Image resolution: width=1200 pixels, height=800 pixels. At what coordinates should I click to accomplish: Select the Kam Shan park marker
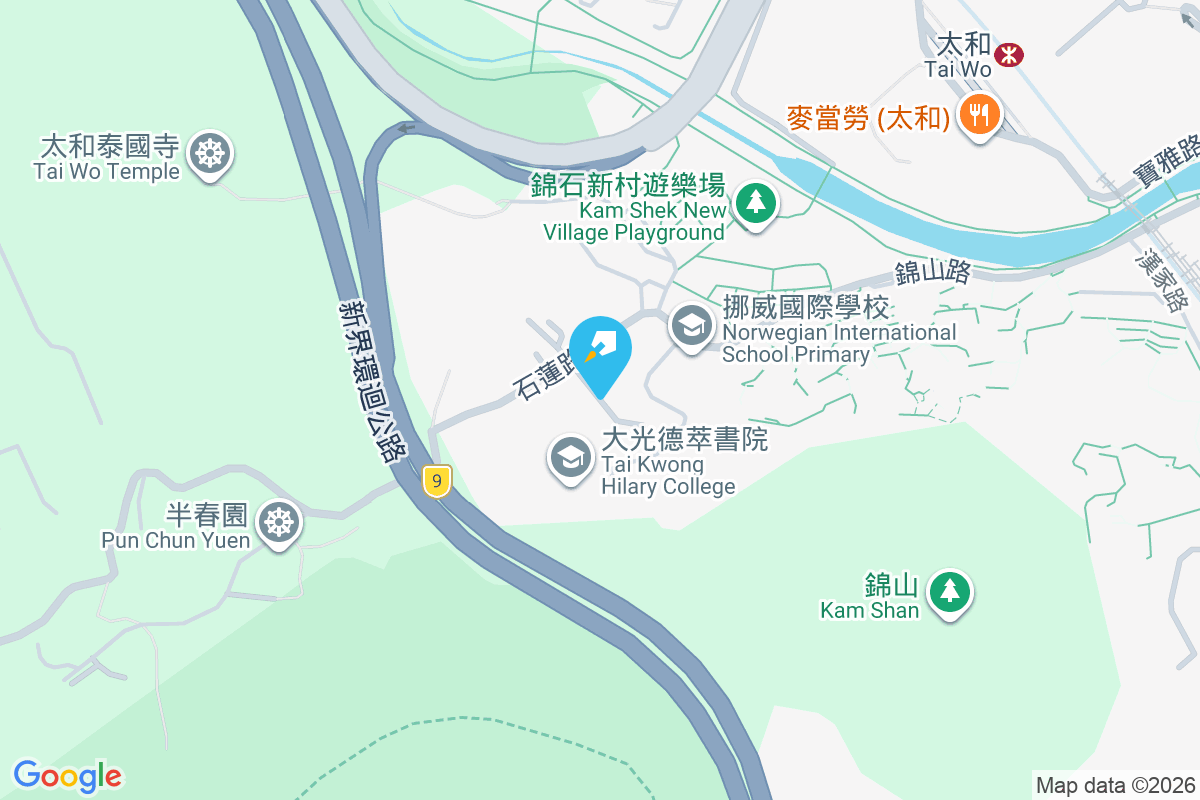[x=949, y=592]
